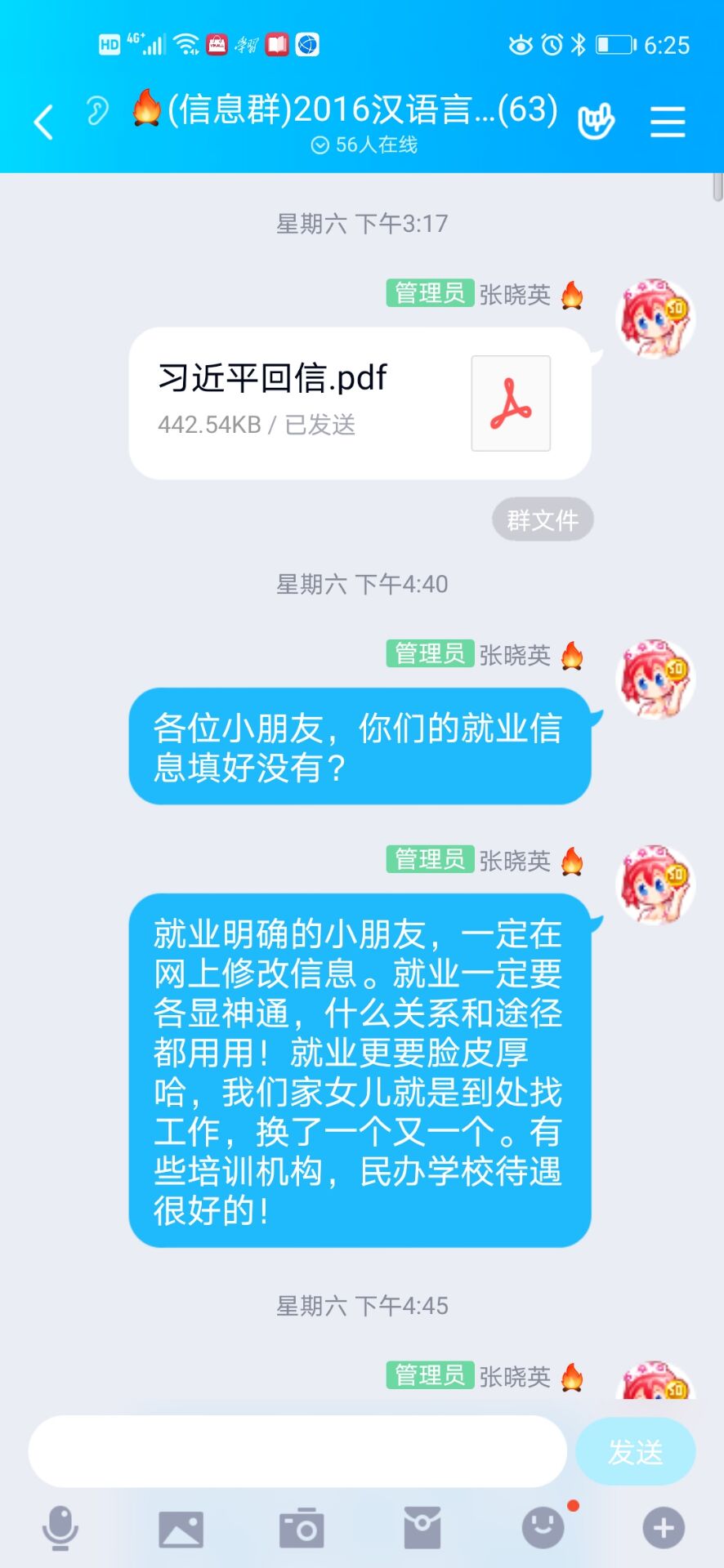Image resolution: width=724 pixels, height=1568 pixels.
Task: Tap the message input field
Action: [x=297, y=1451]
